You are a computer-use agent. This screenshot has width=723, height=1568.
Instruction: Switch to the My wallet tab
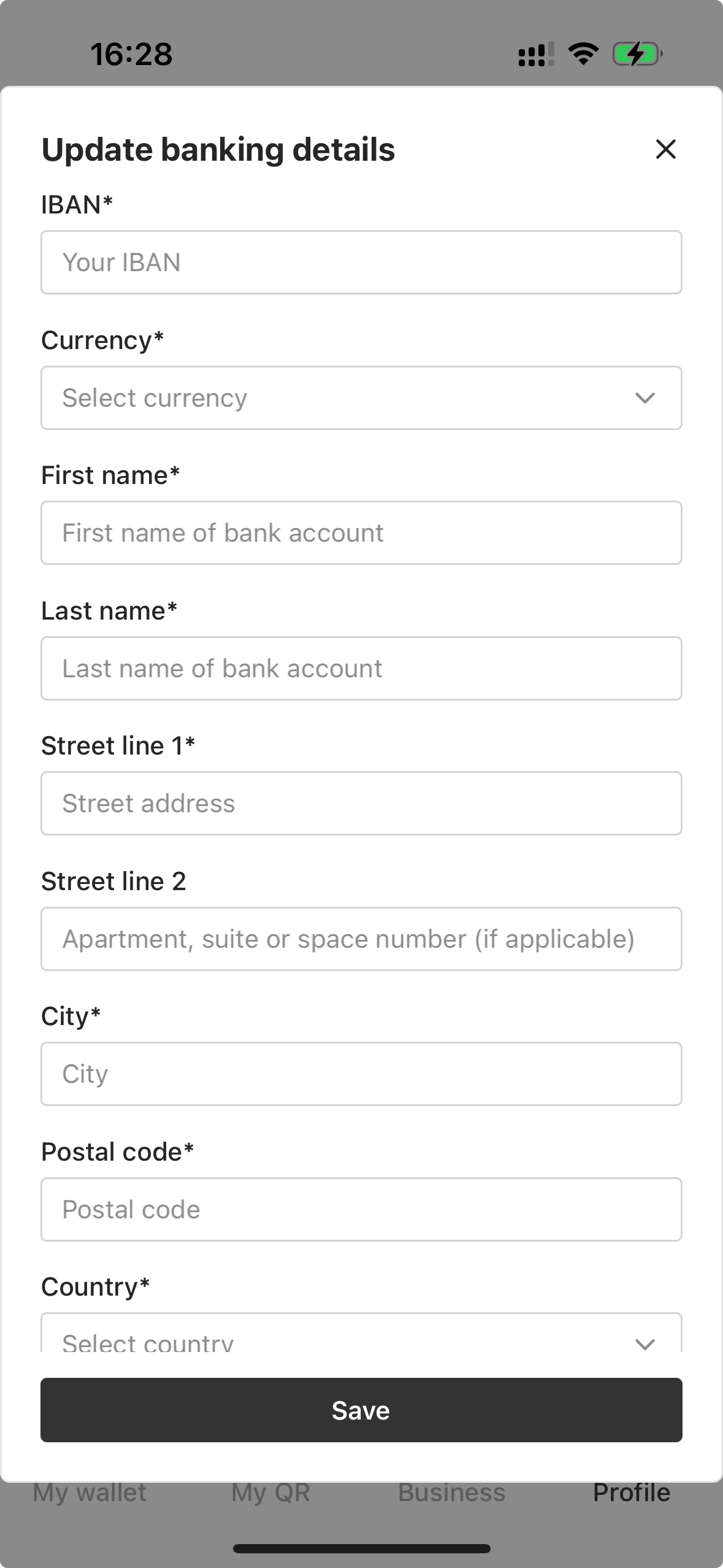(88, 1493)
